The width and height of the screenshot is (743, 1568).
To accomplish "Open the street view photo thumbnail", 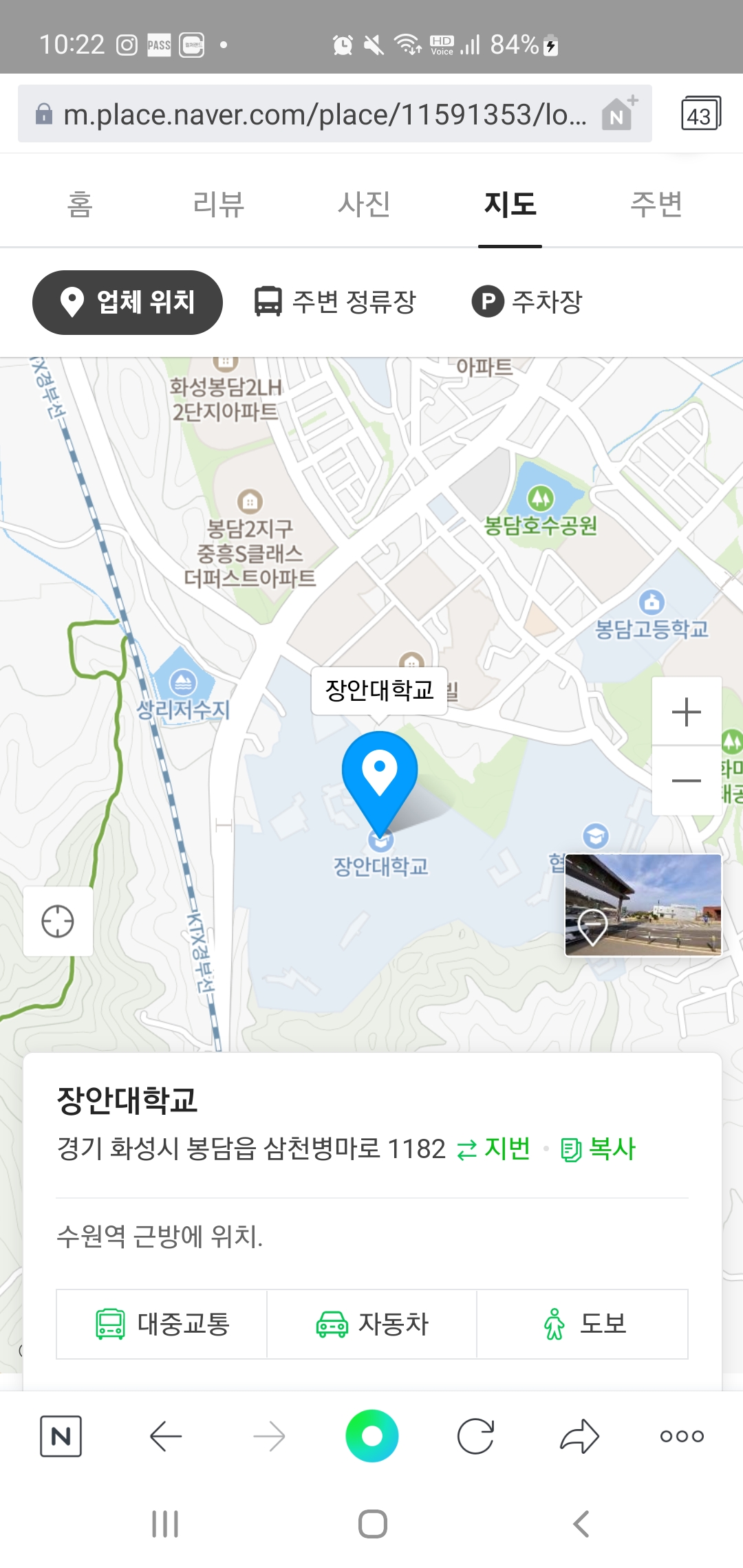I will (643, 905).
